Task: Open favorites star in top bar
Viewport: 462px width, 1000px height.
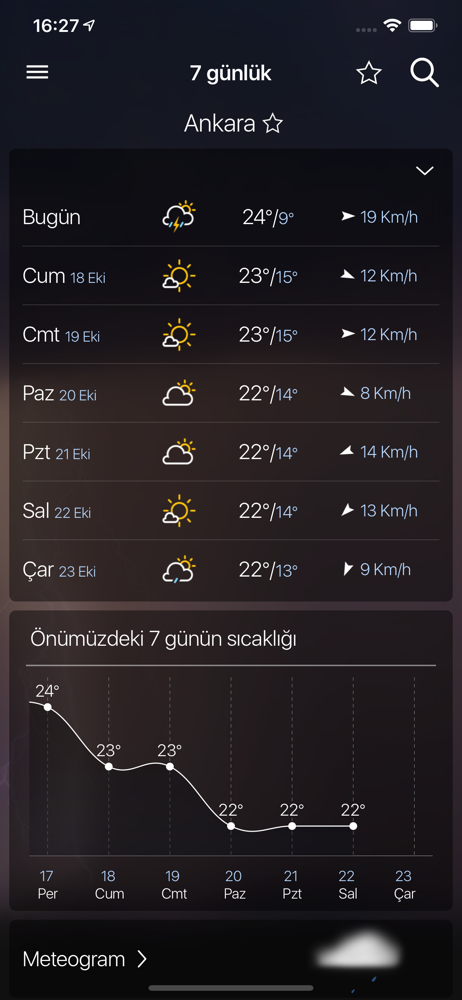Action: (x=369, y=74)
